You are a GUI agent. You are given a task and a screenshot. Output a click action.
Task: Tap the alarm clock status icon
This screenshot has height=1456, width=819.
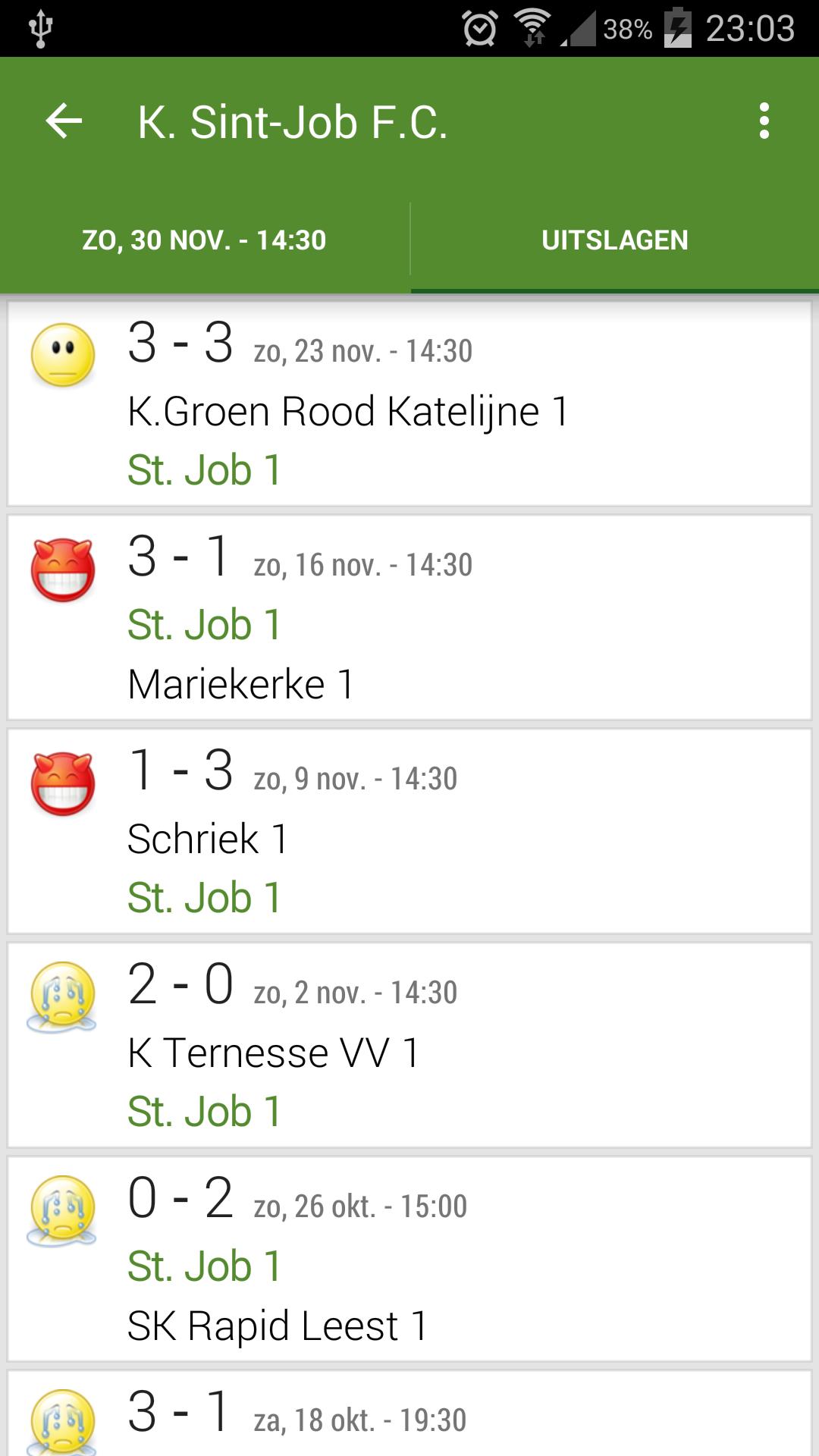point(478,27)
